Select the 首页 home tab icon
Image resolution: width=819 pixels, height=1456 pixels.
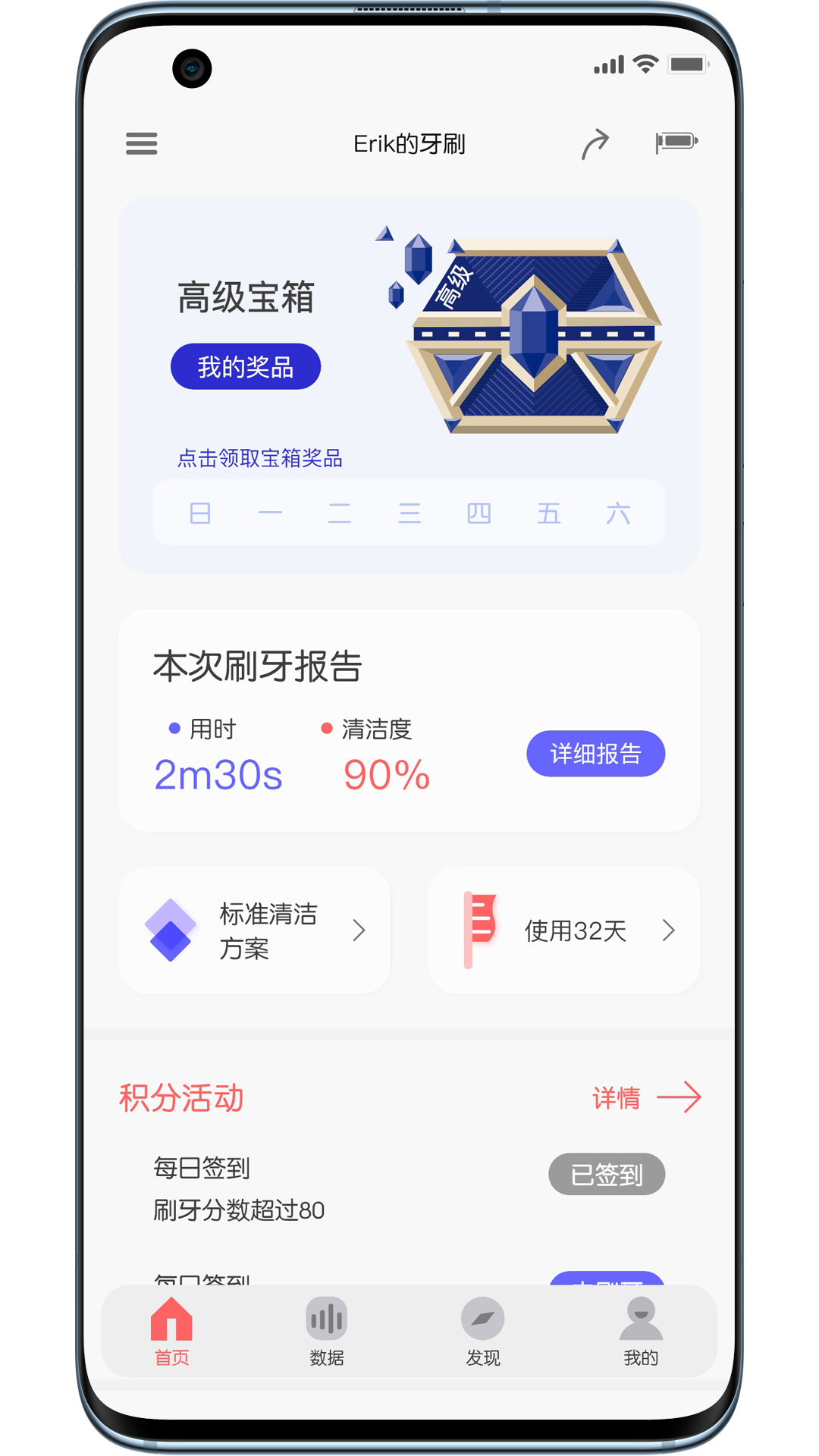click(x=173, y=1318)
